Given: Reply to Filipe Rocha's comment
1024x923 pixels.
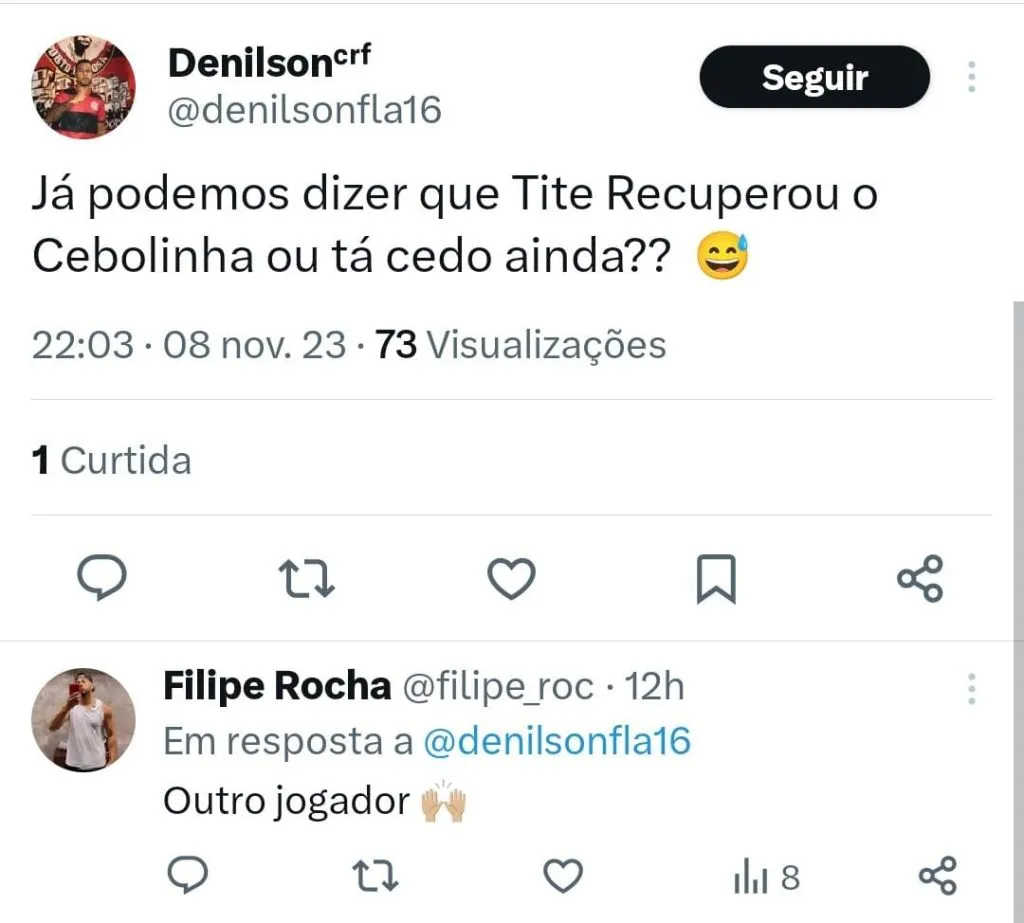Looking at the screenshot, I should pyautogui.click(x=186, y=877).
